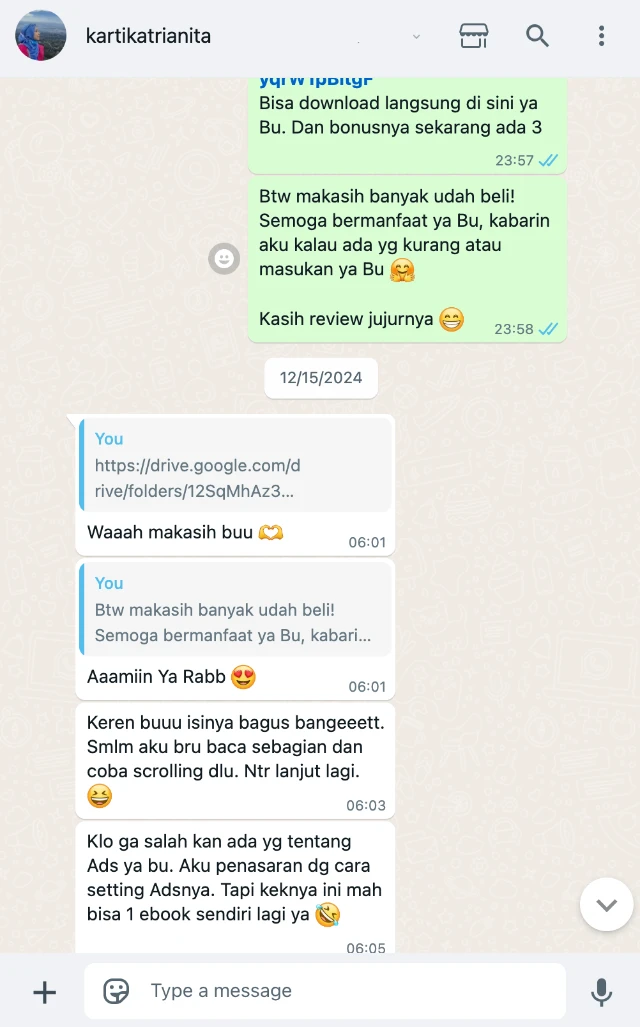Jump to quoted 'Btw makasih banyak' message

pos(235,609)
